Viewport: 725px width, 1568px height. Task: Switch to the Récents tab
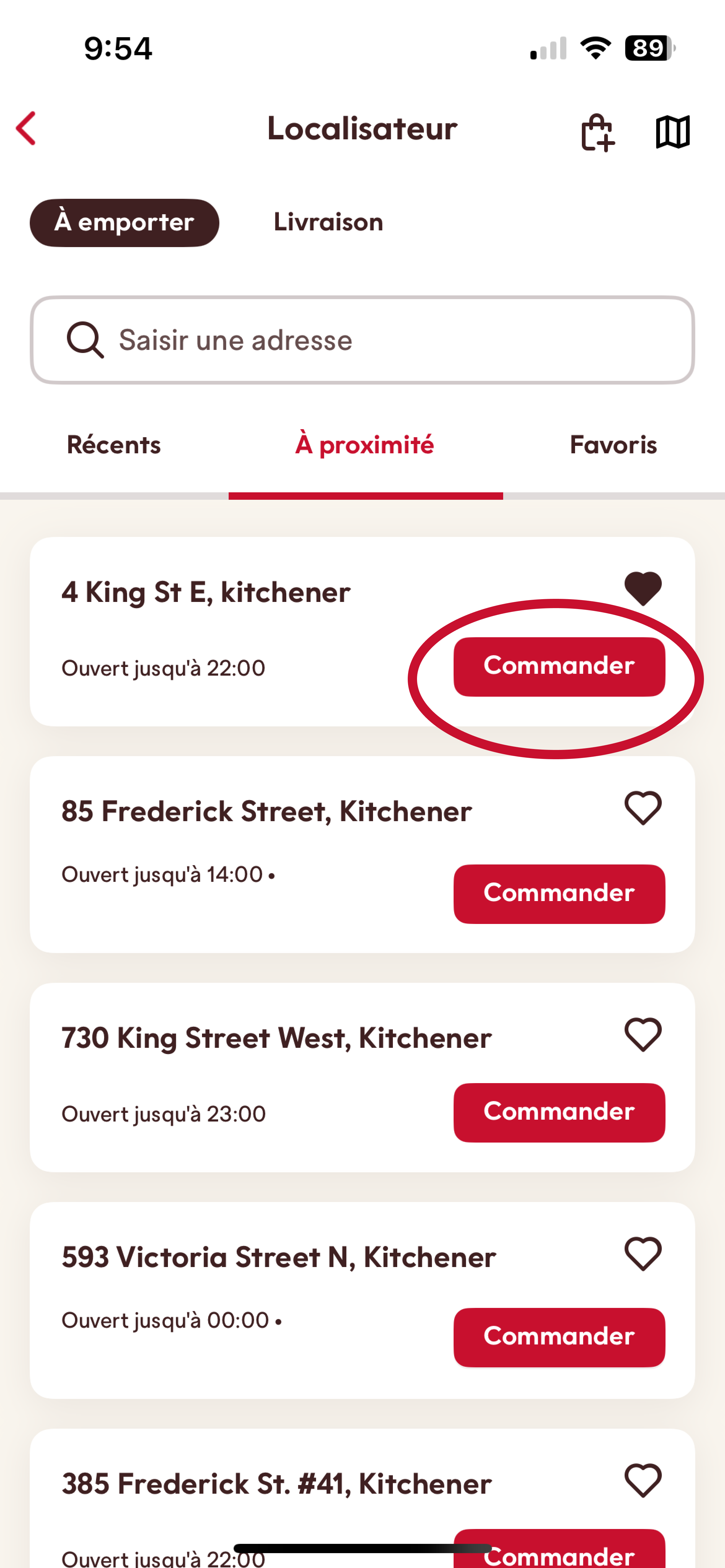coord(114,445)
